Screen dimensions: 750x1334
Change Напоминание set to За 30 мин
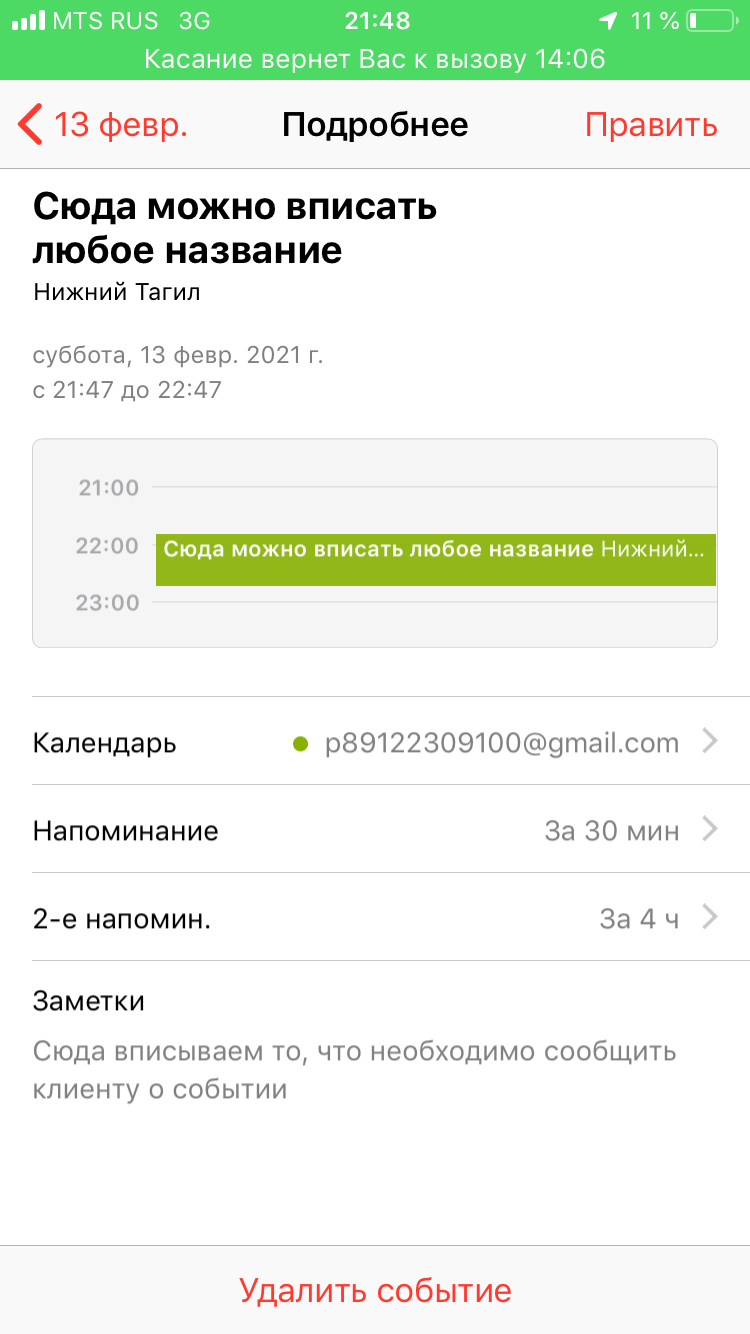coord(375,830)
